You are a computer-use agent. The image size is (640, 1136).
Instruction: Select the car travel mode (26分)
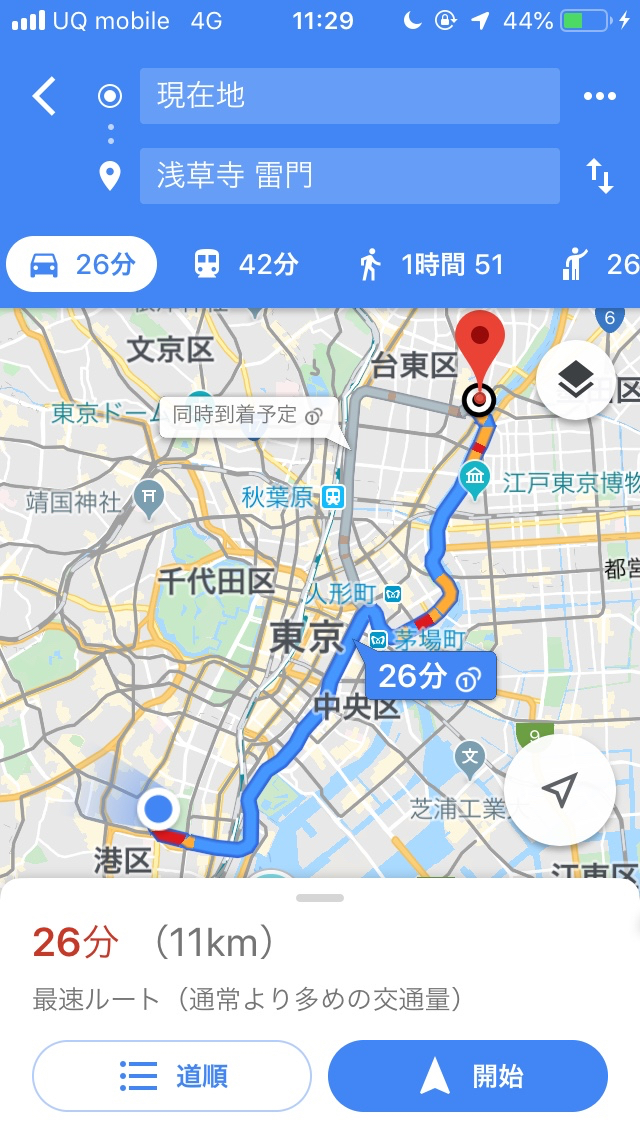coord(82,264)
